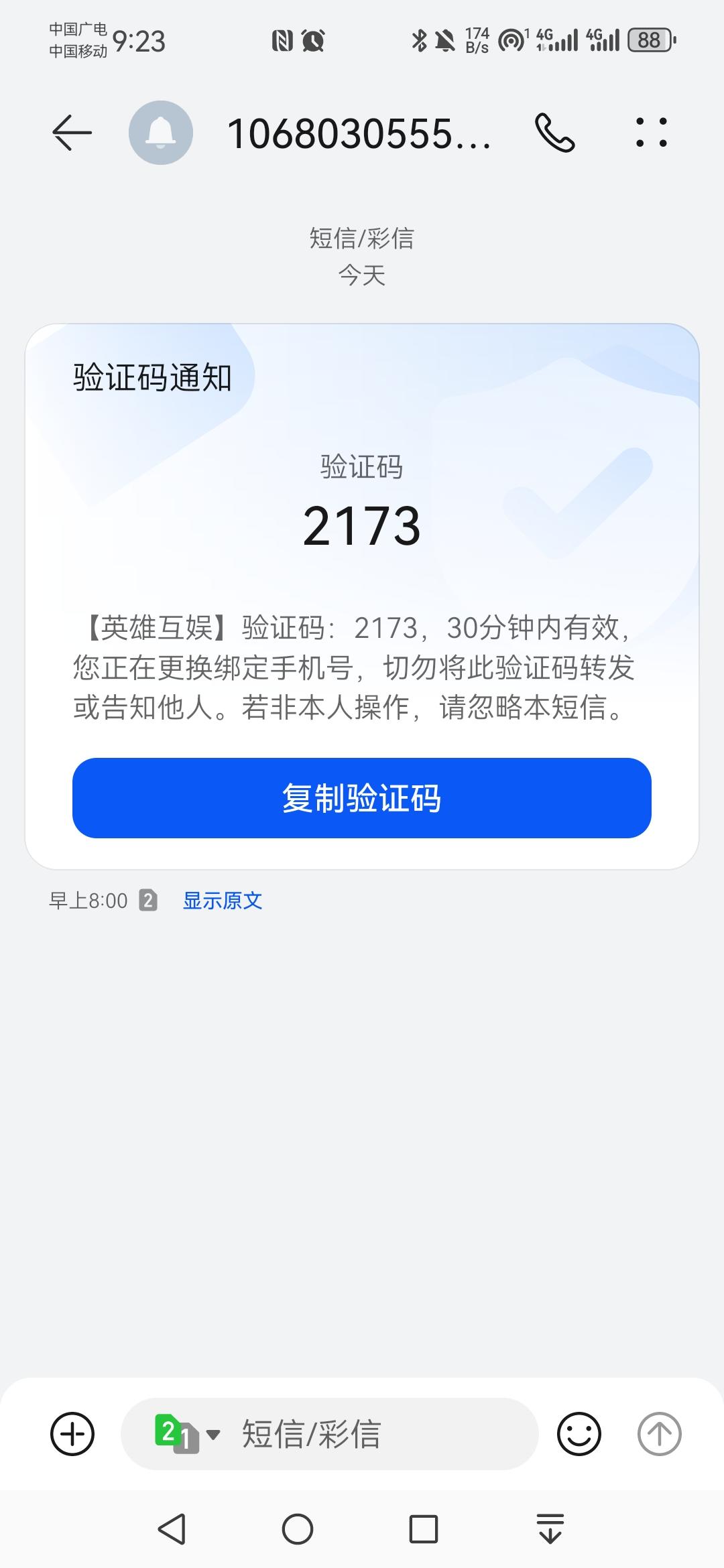Open the emoji picker

click(x=579, y=1434)
